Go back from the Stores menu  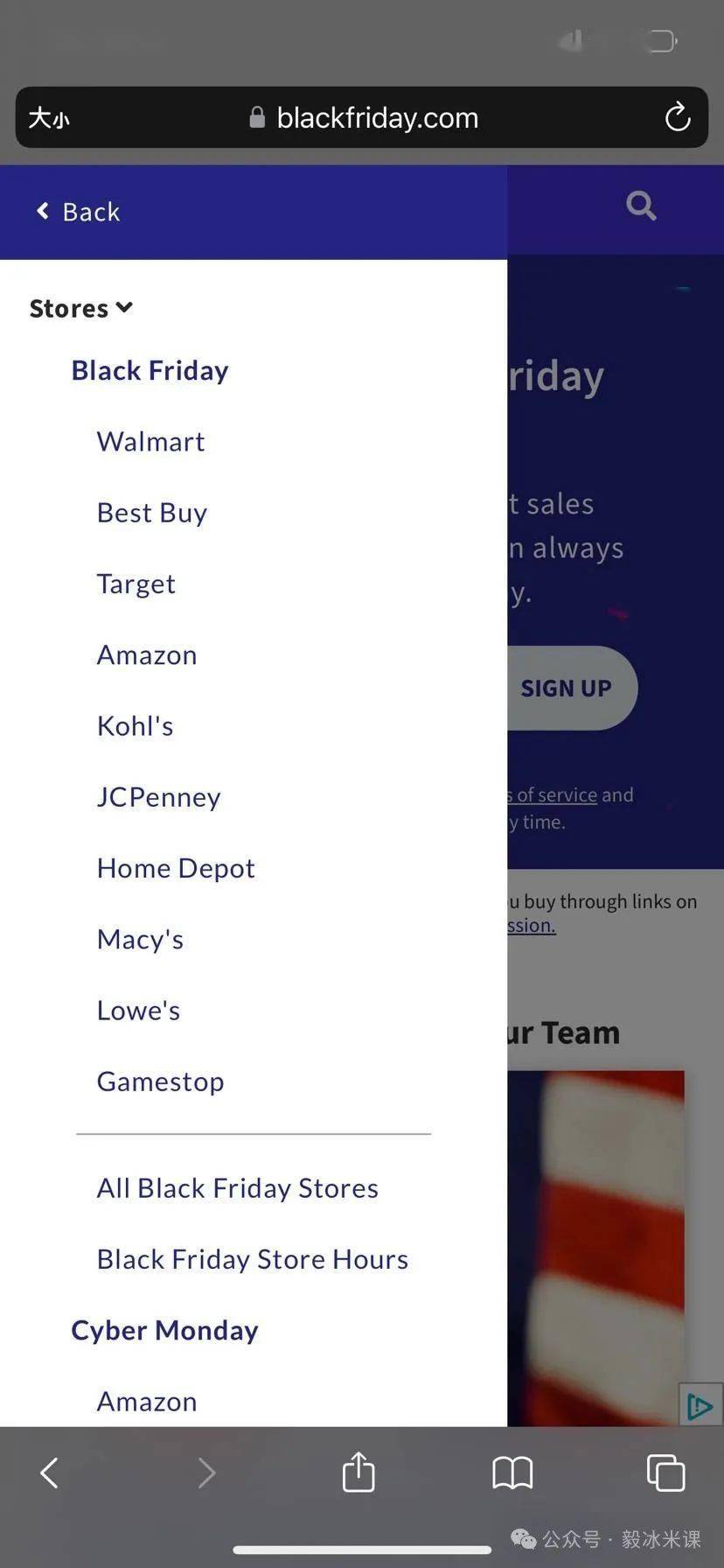(x=78, y=212)
